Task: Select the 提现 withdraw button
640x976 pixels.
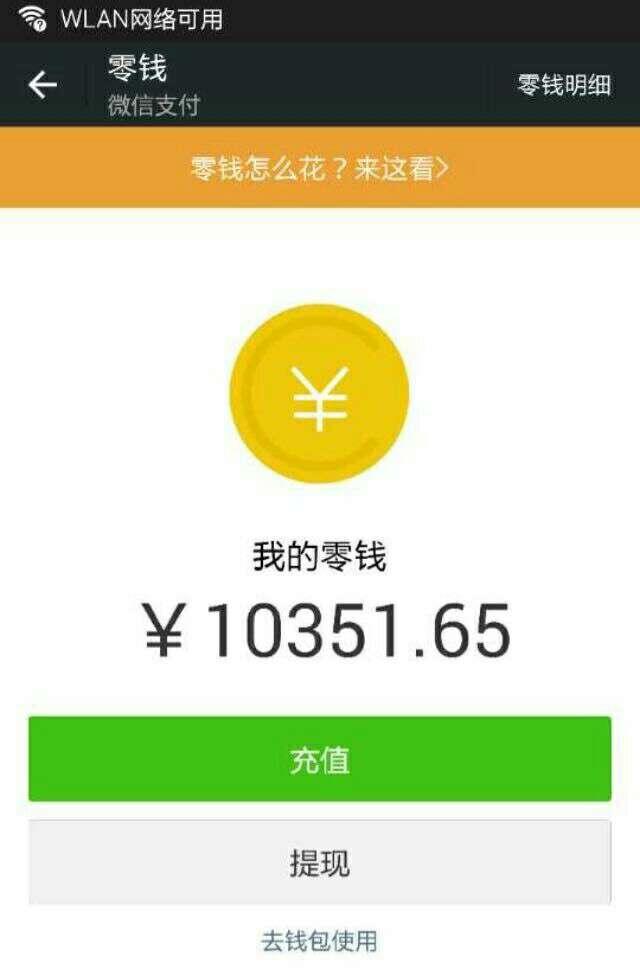Action: click(320, 862)
